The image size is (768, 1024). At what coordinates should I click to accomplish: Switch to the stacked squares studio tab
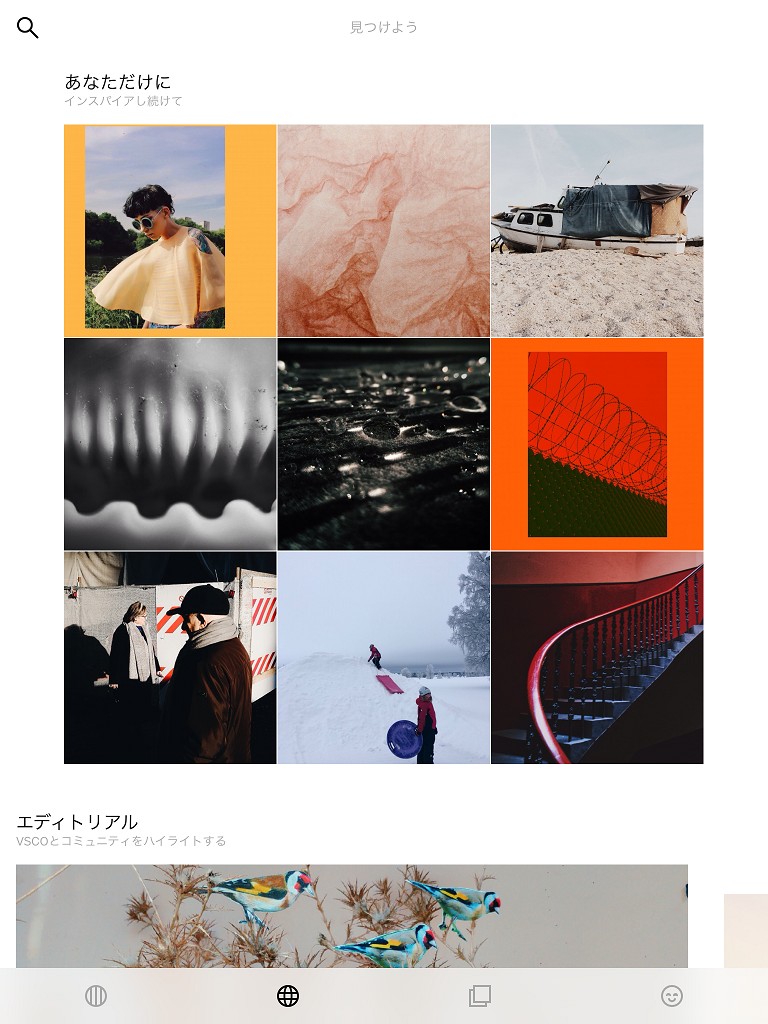480,995
